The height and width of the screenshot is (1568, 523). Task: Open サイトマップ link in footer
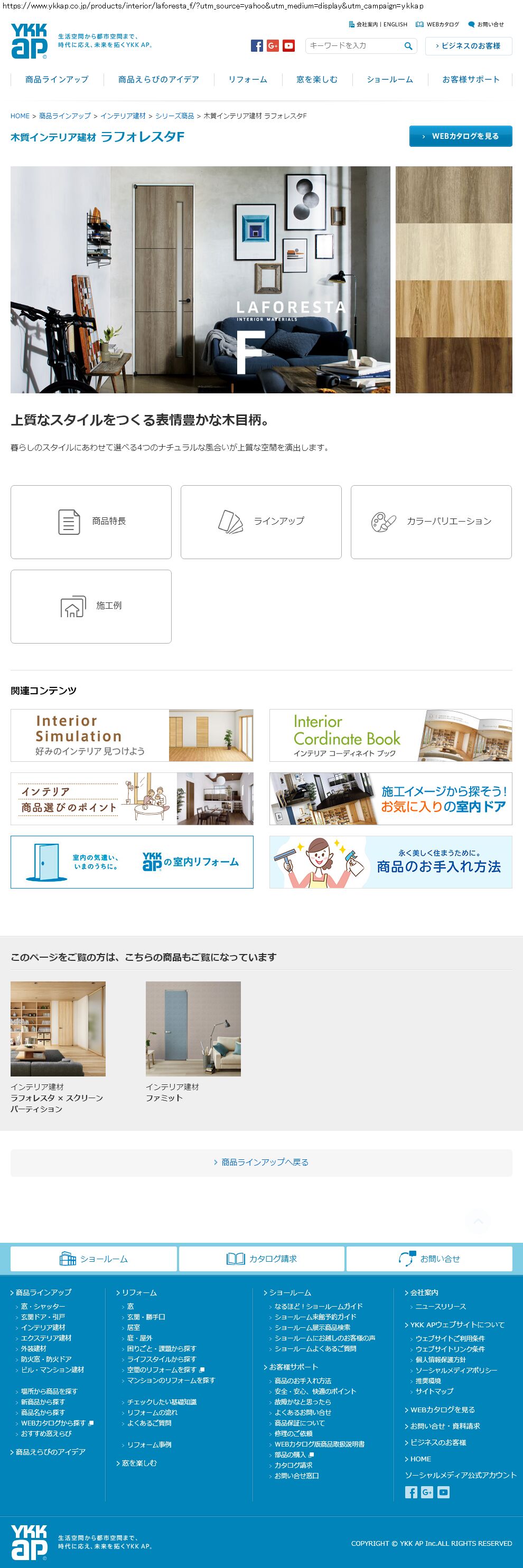(434, 1391)
